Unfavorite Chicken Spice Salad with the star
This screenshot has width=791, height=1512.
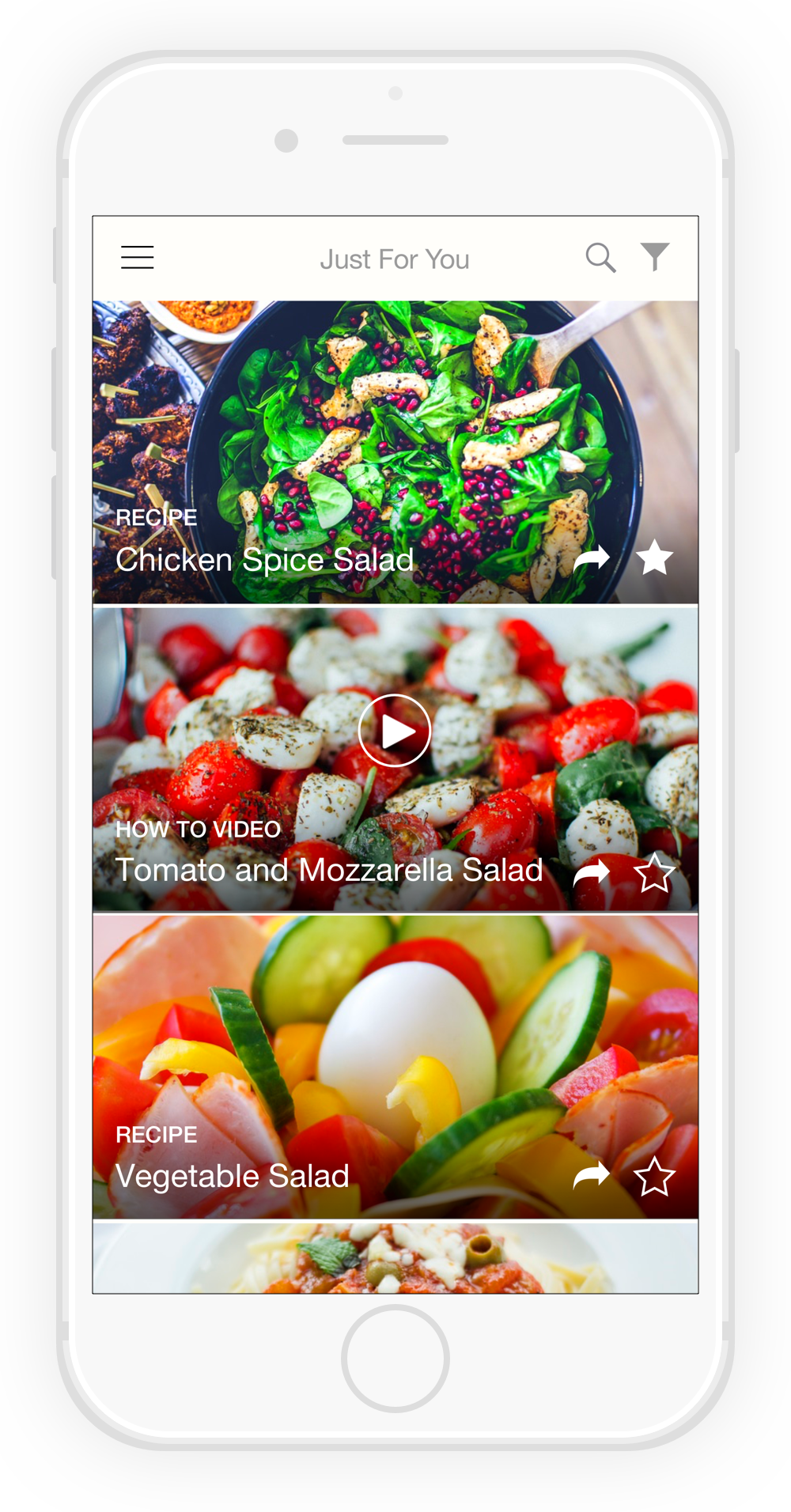[x=654, y=558]
